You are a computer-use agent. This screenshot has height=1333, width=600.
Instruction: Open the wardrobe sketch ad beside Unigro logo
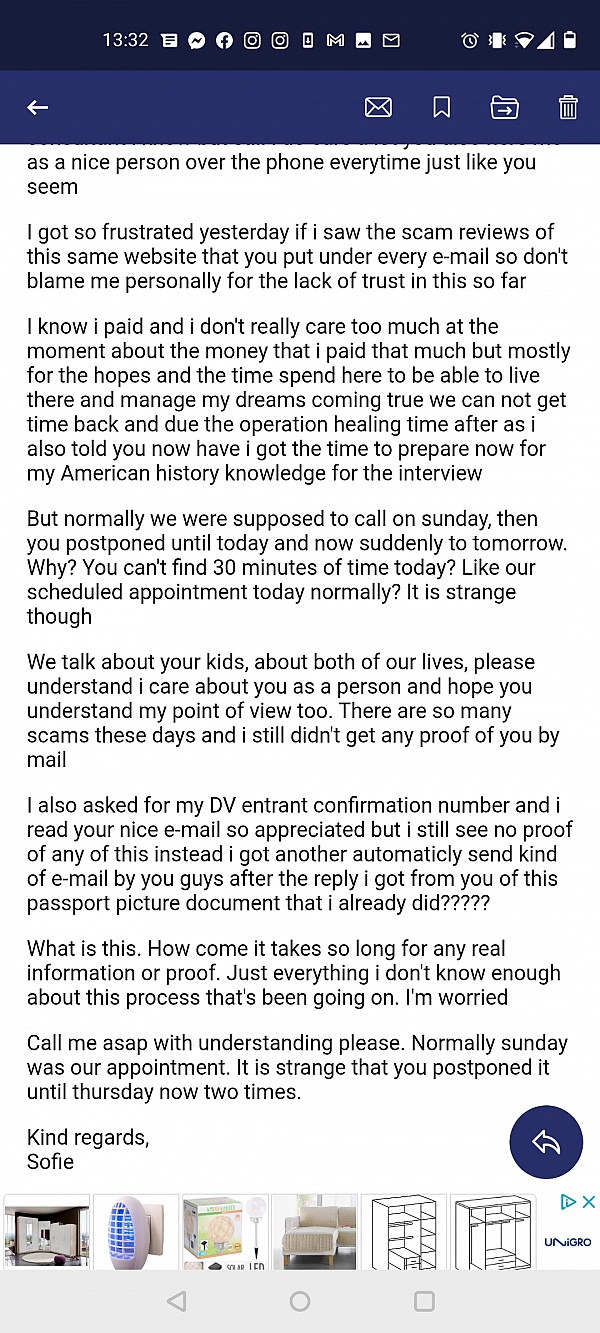493,1232
